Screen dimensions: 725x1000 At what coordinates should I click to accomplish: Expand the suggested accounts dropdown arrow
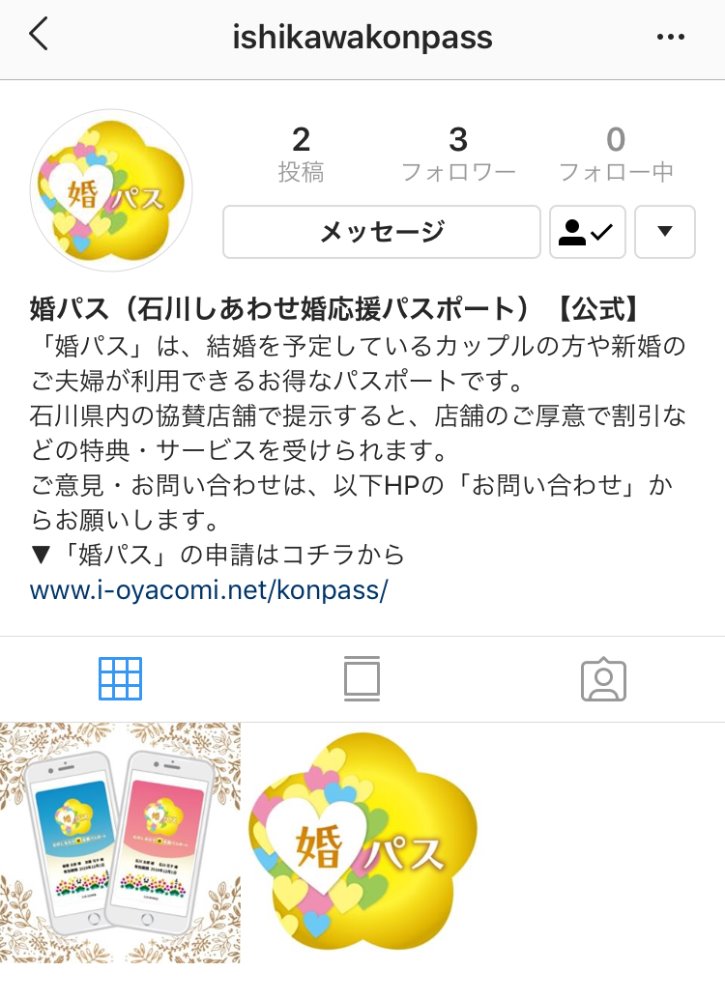pyautogui.click(x=664, y=232)
